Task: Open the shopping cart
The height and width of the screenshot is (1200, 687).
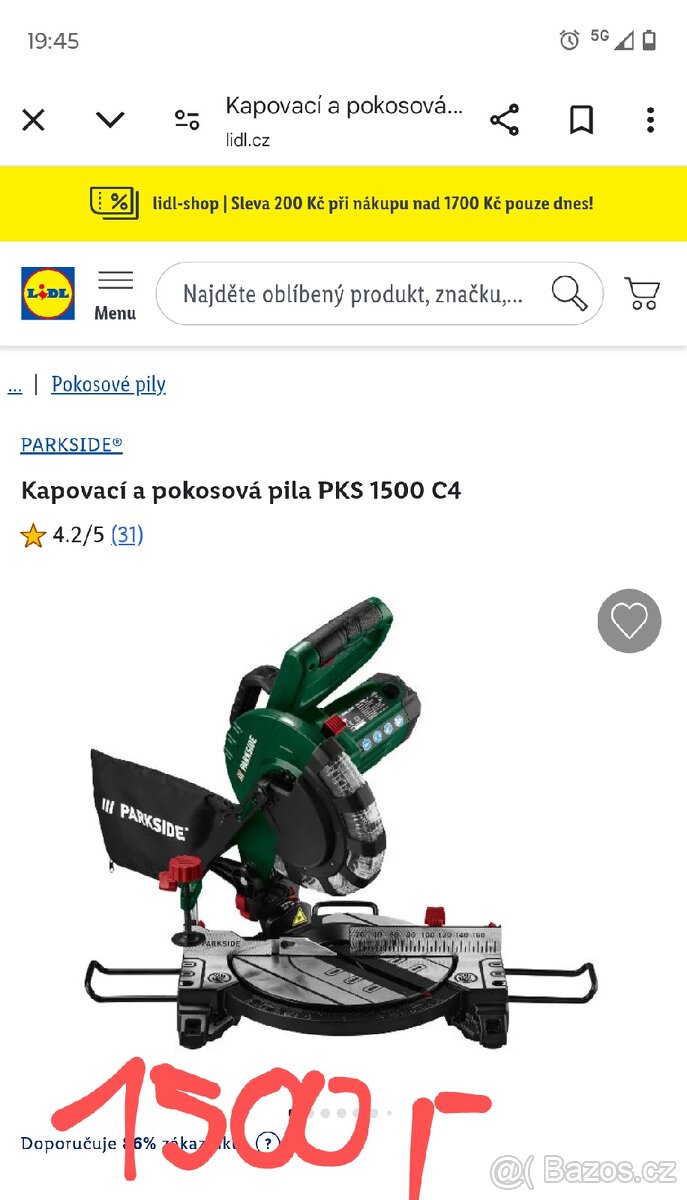Action: tap(642, 293)
